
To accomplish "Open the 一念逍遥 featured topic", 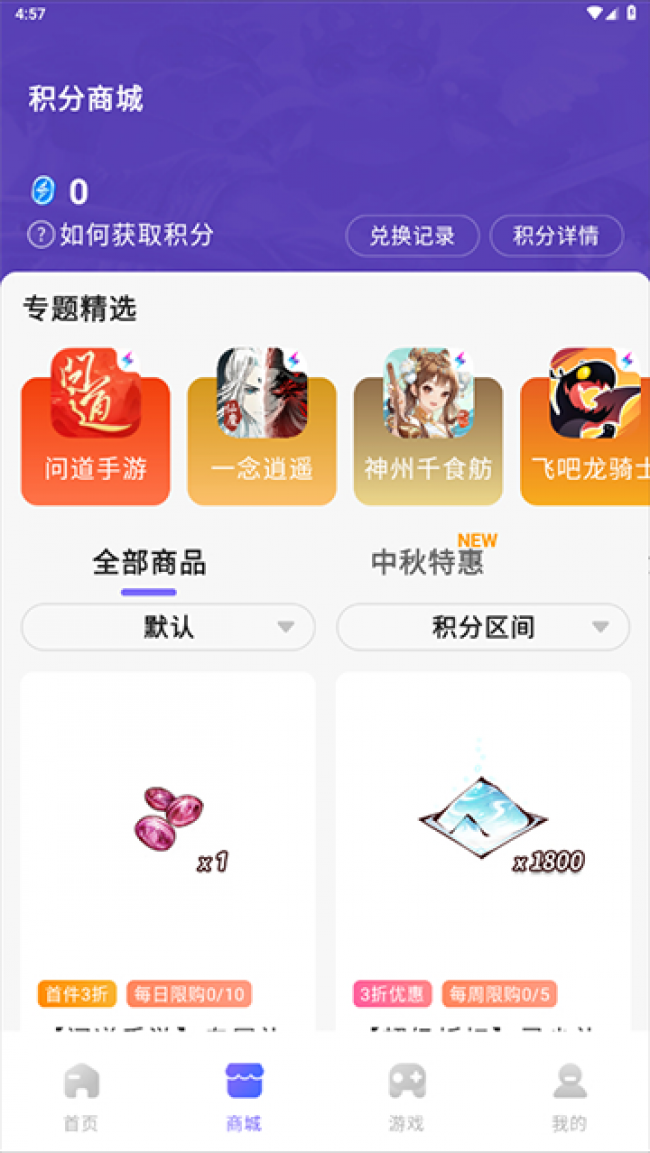I will coord(262,430).
